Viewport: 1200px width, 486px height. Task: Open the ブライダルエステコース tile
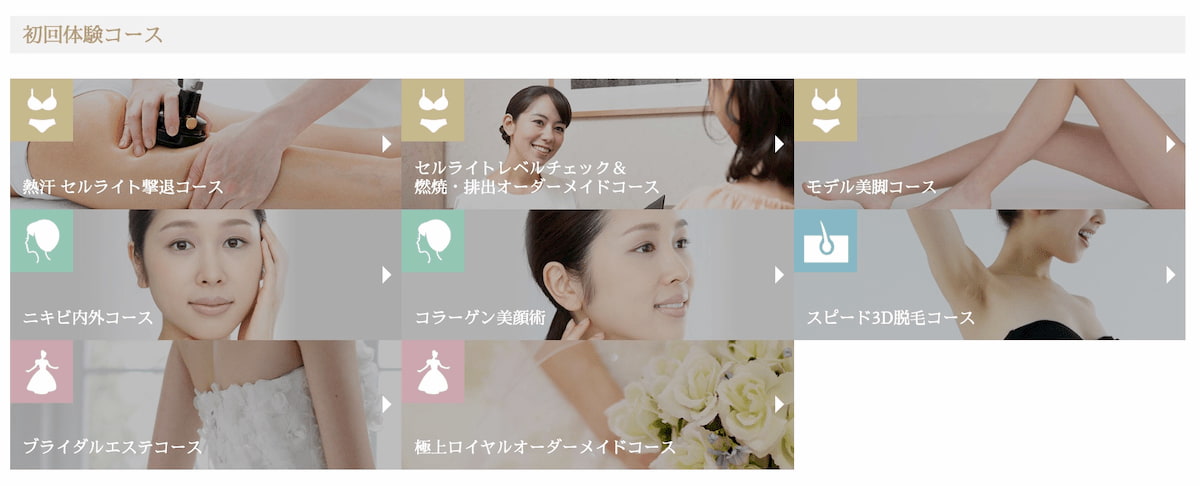tap(205, 405)
